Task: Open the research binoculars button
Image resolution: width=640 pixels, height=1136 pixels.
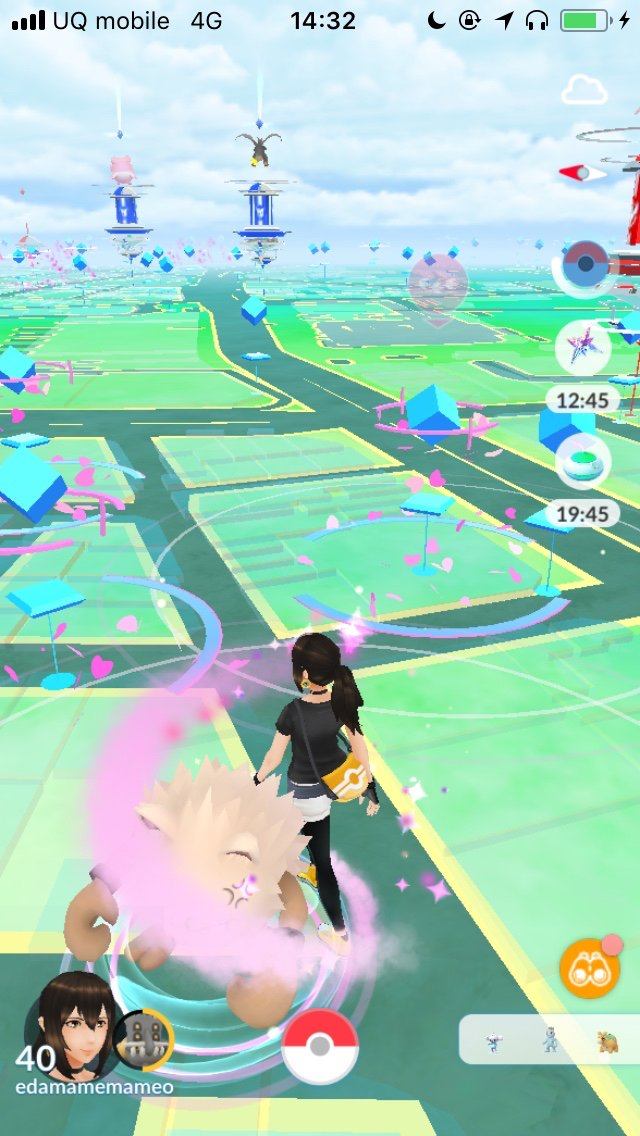Action: (589, 968)
